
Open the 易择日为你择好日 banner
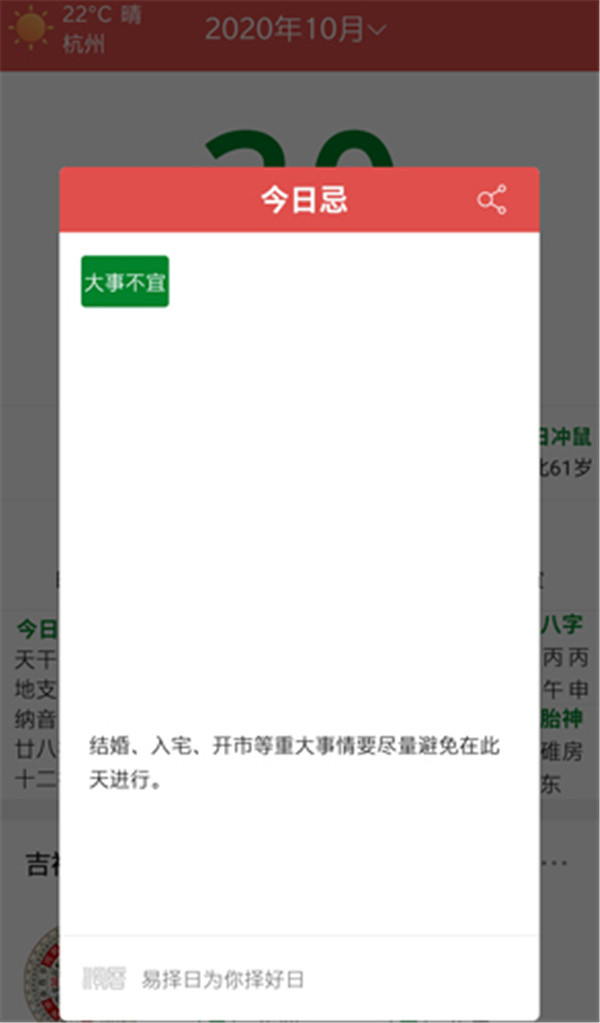pyautogui.click(x=222, y=978)
